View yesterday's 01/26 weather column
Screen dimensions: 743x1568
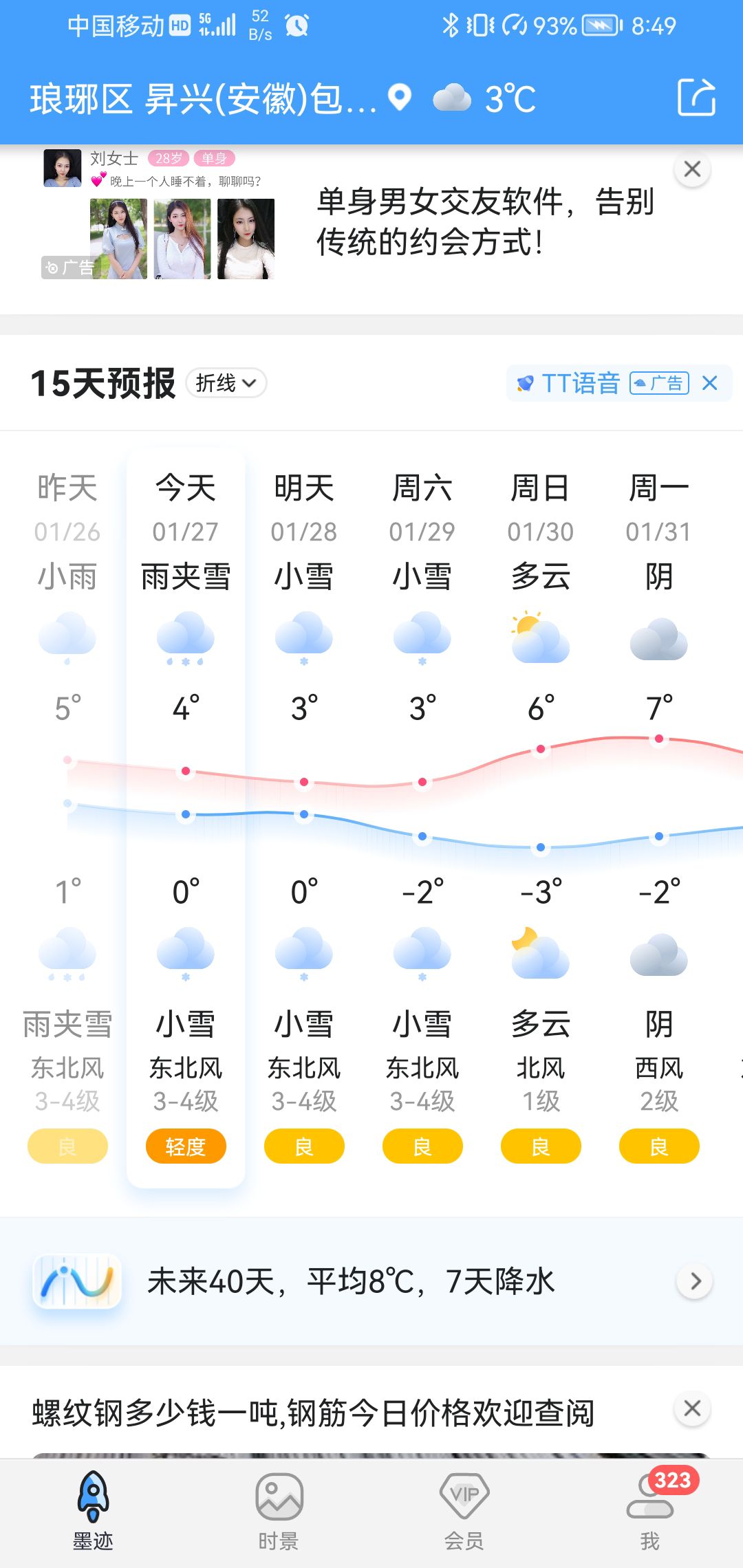coord(67,818)
